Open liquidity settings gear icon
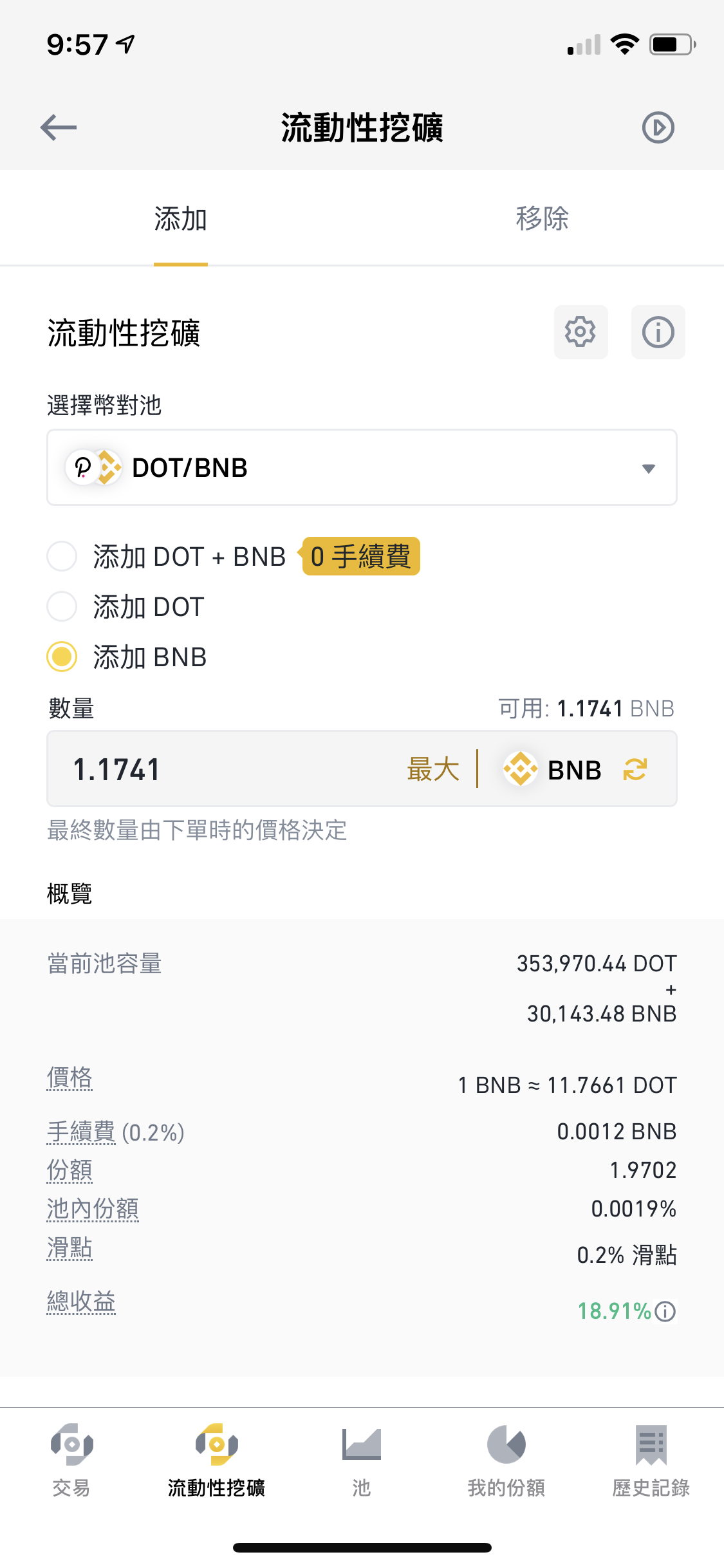 click(580, 332)
